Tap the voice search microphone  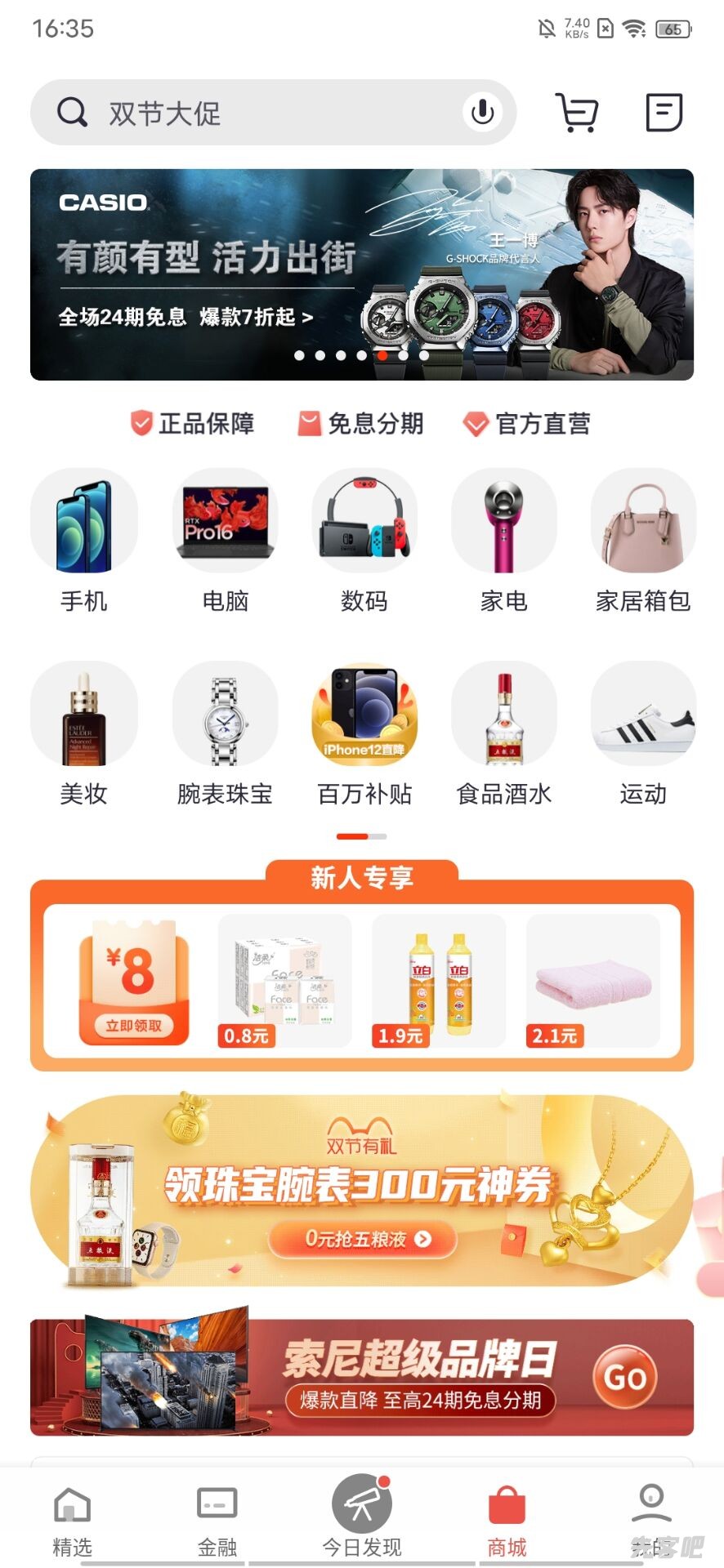482,113
